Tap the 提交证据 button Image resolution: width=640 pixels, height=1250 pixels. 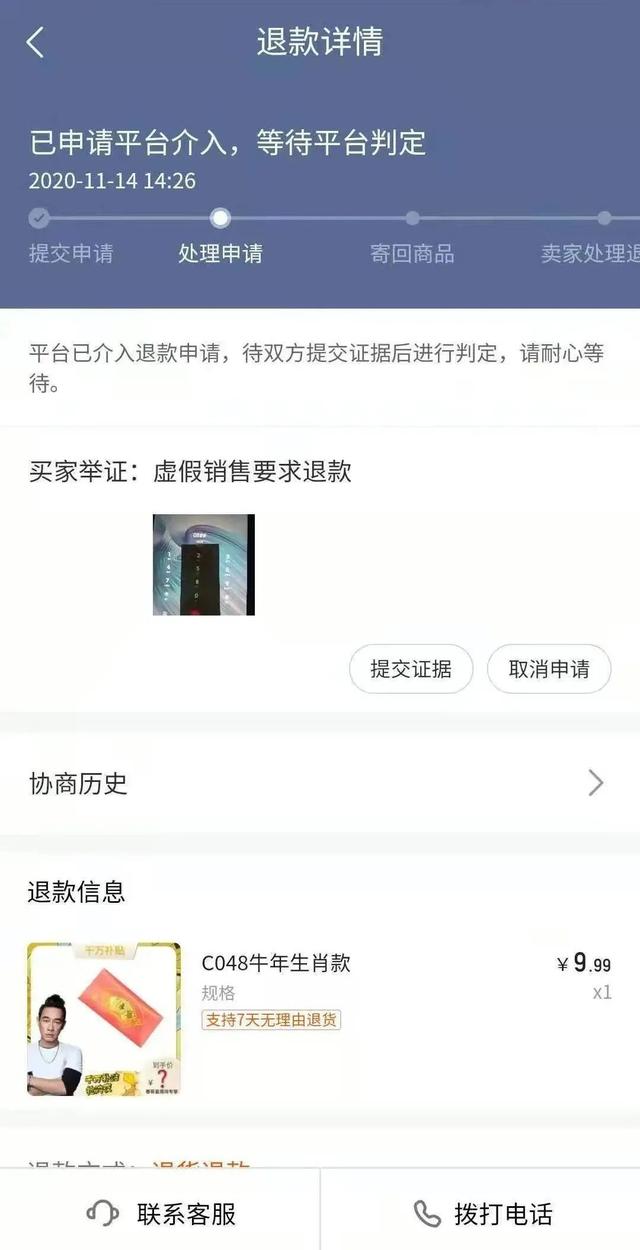click(x=411, y=669)
